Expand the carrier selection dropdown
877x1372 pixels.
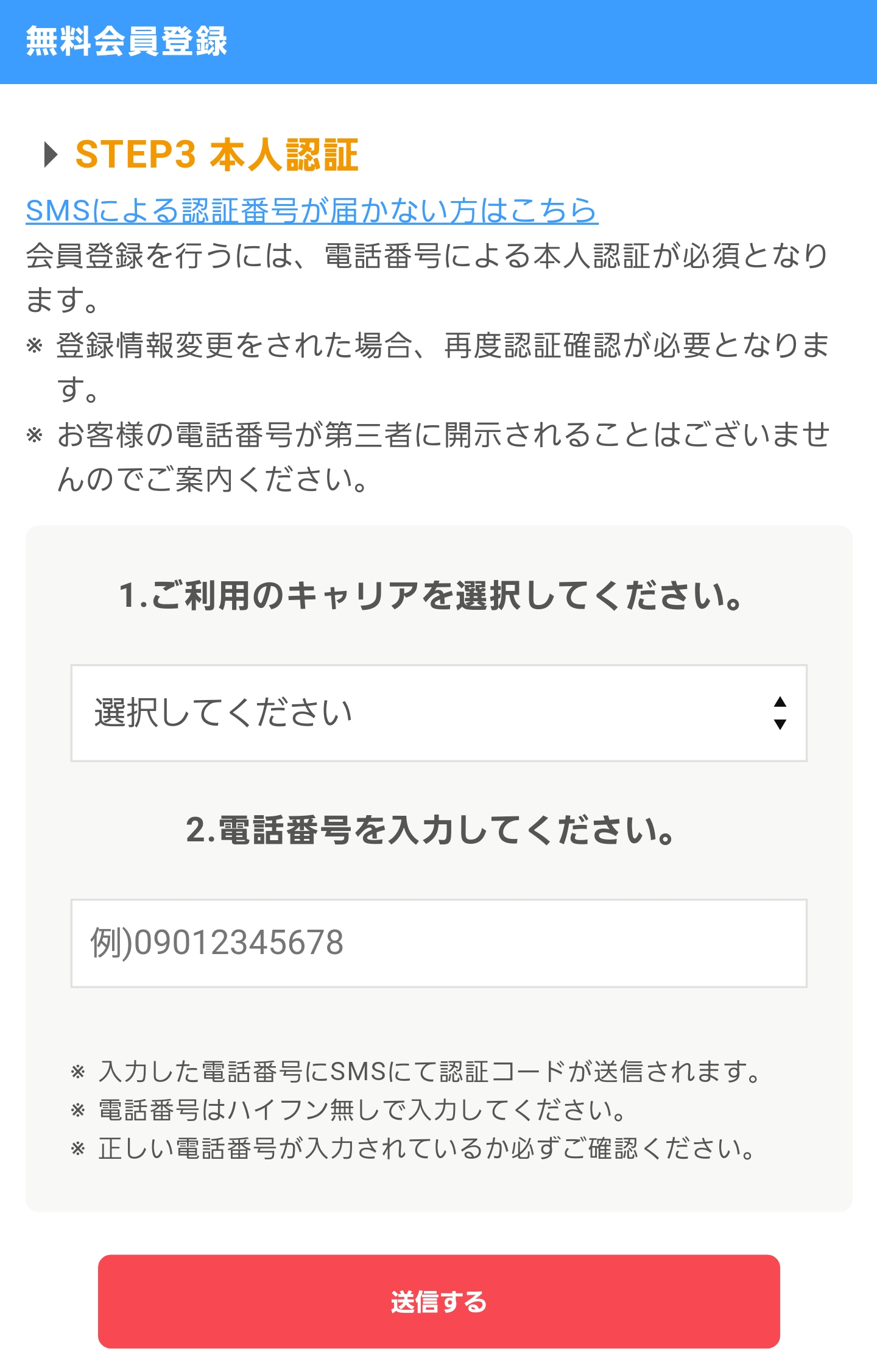[438, 713]
